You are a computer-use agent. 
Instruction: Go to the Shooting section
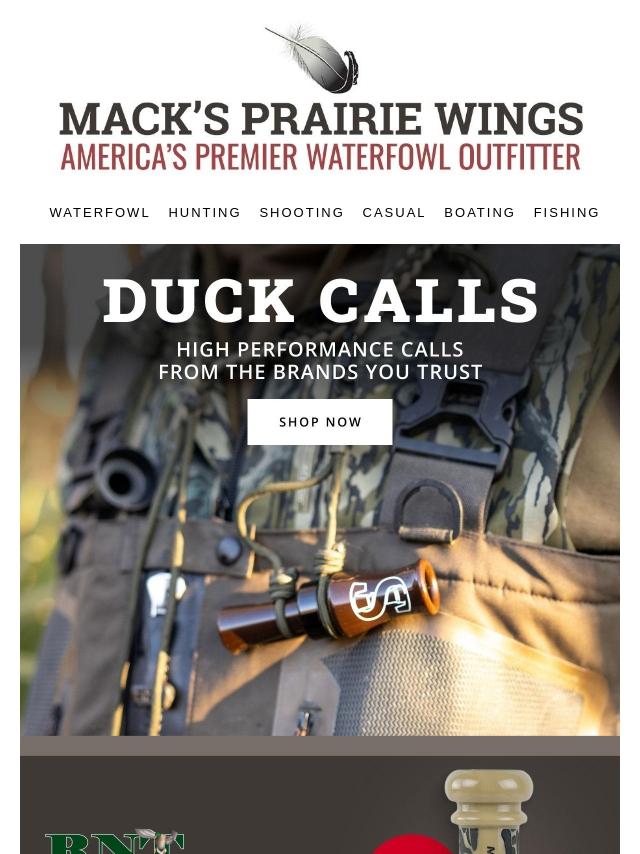[301, 213]
